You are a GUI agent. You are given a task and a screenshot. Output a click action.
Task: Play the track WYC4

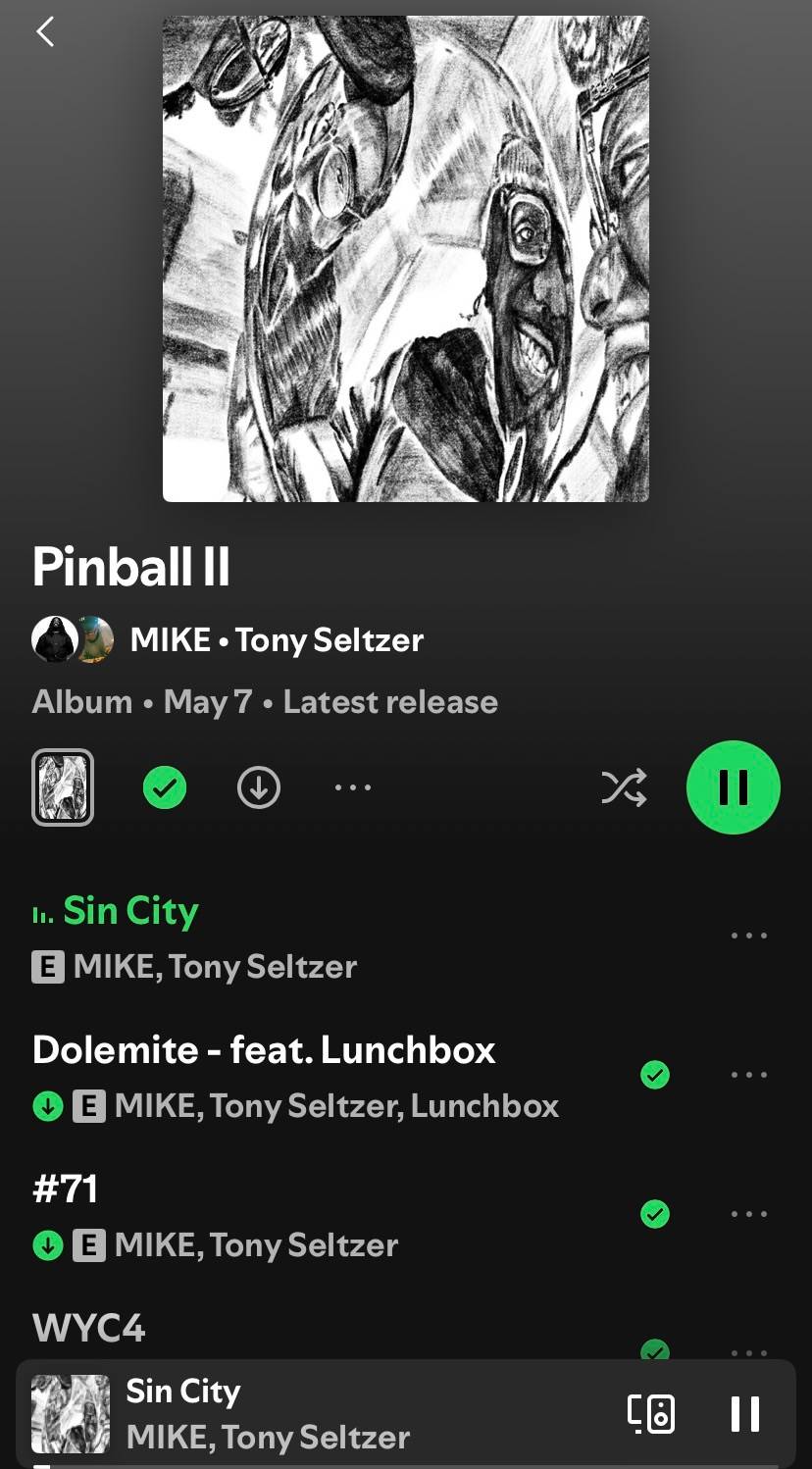pyautogui.click(x=90, y=1330)
